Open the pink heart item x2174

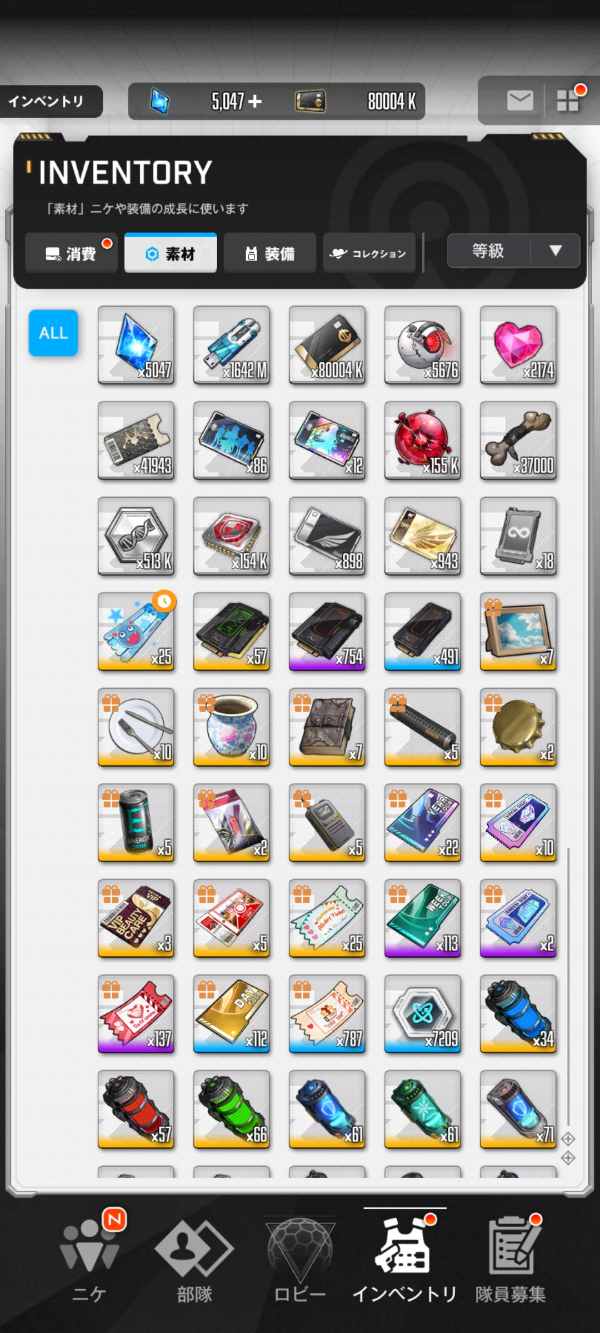click(x=518, y=345)
